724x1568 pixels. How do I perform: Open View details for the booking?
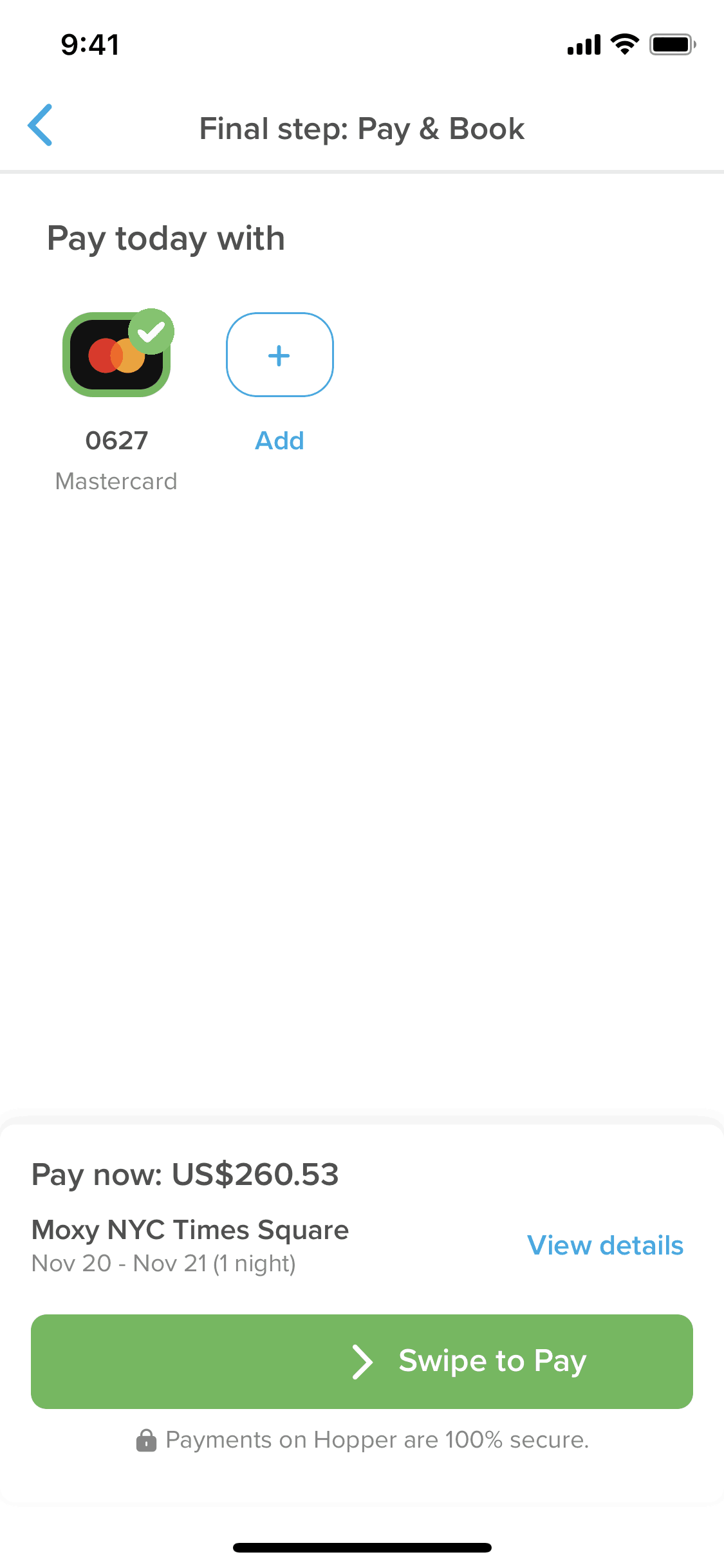[x=604, y=1246]
